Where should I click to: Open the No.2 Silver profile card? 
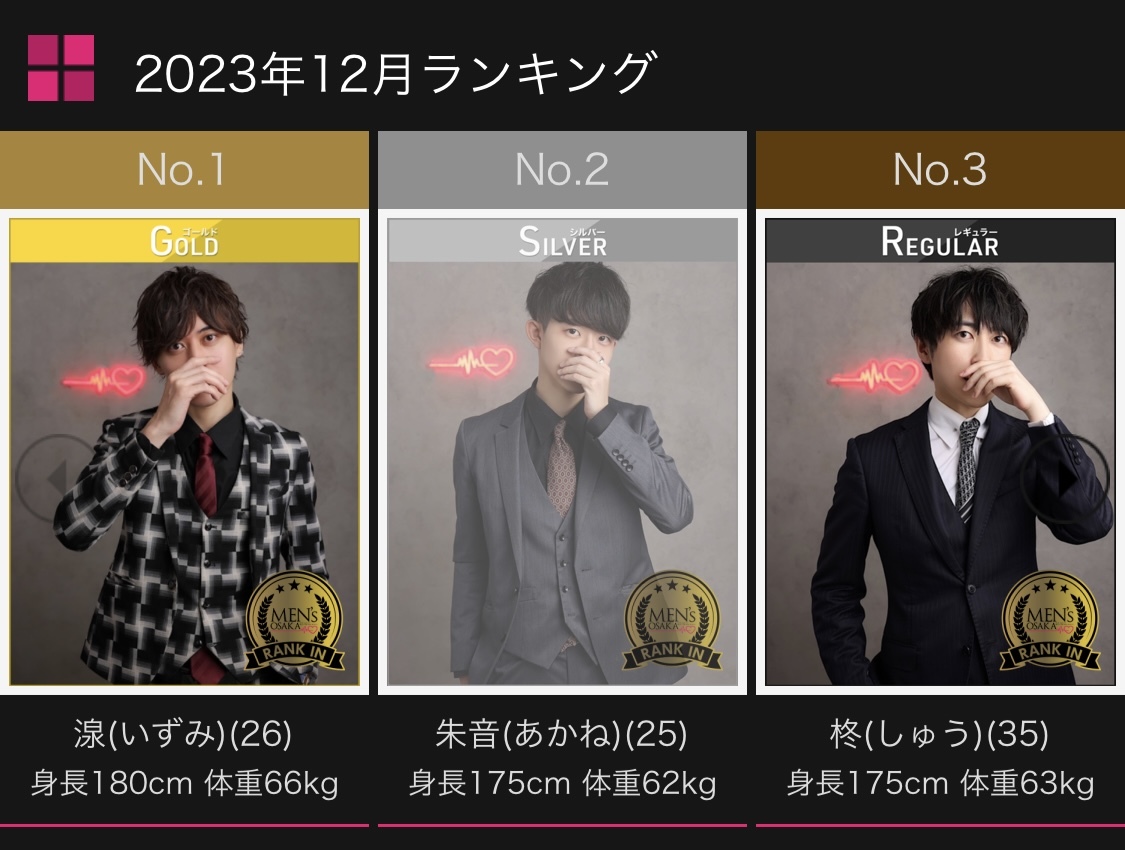(x=562, y=452)
